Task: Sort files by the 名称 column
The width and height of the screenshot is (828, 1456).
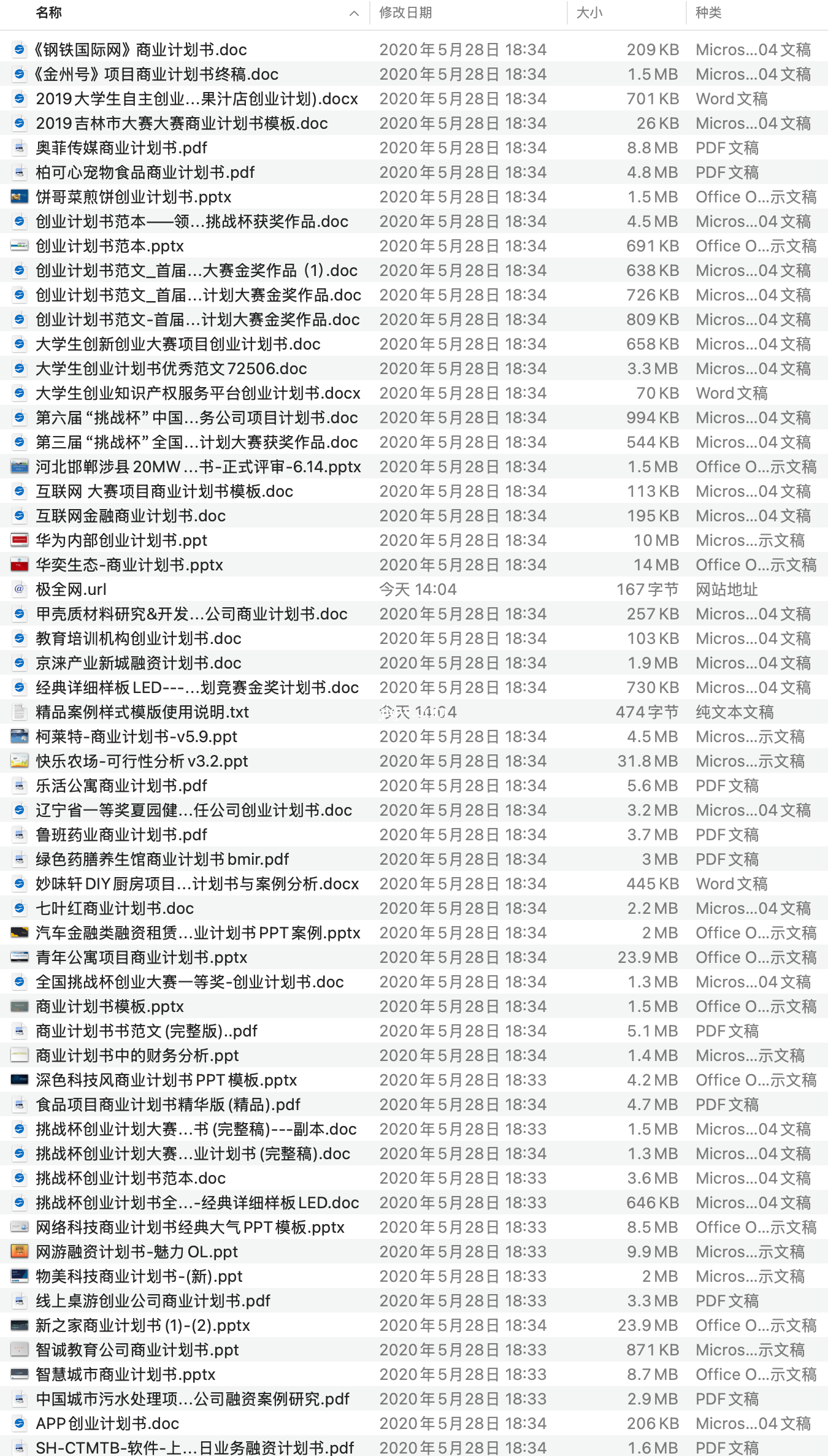Action: pyautogui.click(x=49, y=13)
